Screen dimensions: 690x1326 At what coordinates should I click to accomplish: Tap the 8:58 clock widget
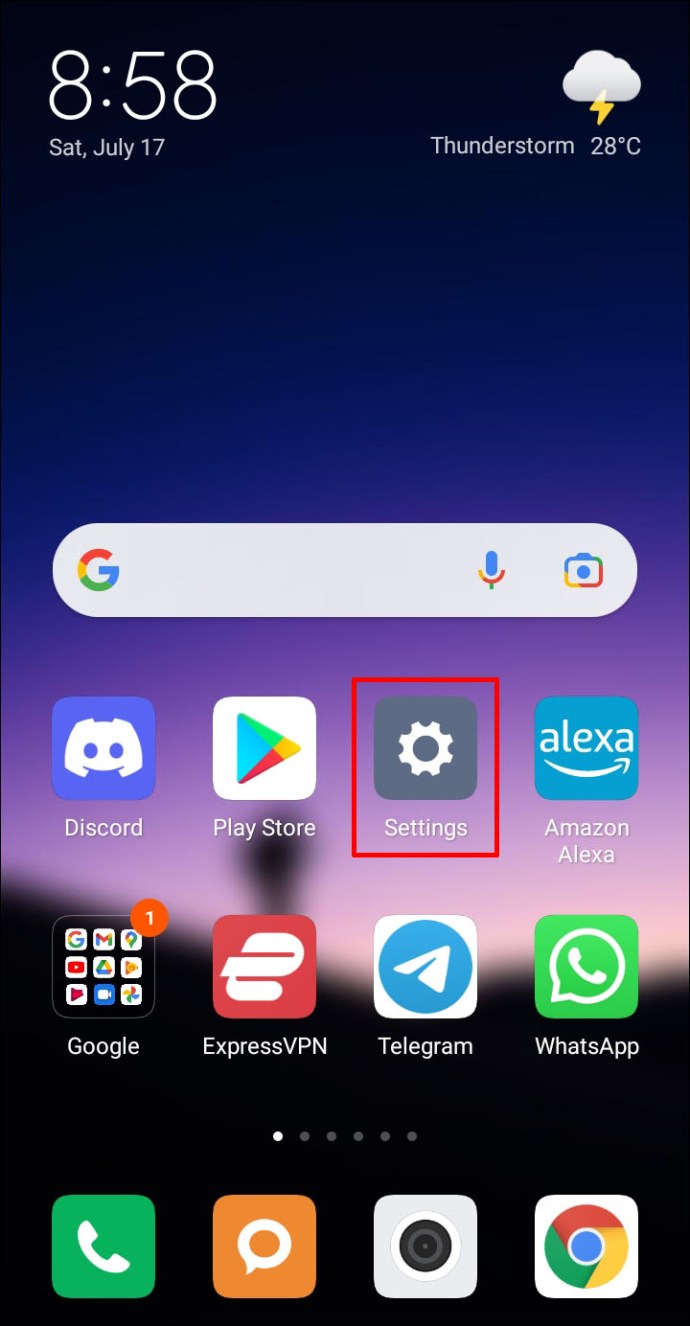[x=132, y=88]
